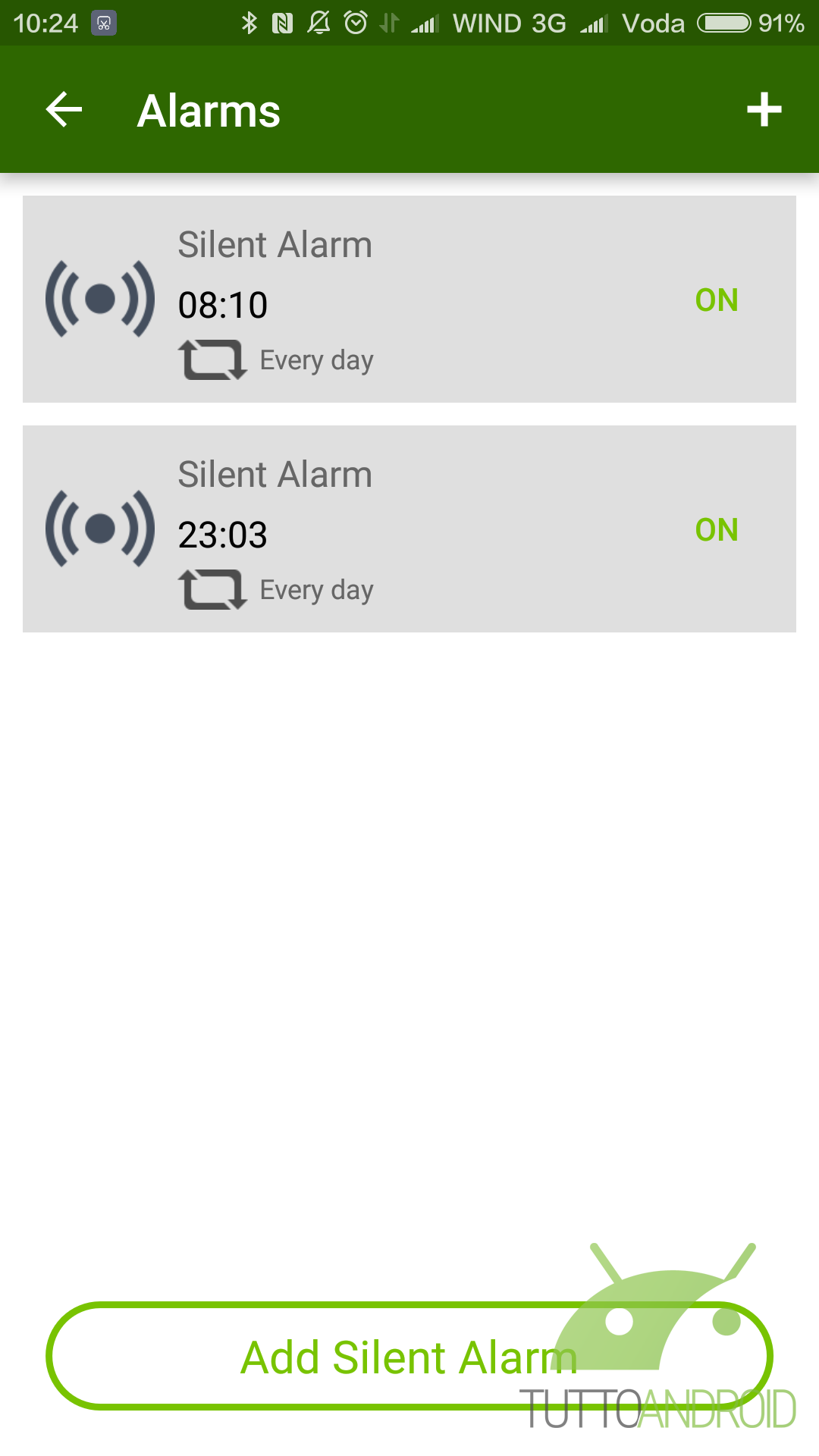Viewport: 819px width, 1456px height.
Task: Open the 23:03 Silent Alarm
Action: (409, 529)
